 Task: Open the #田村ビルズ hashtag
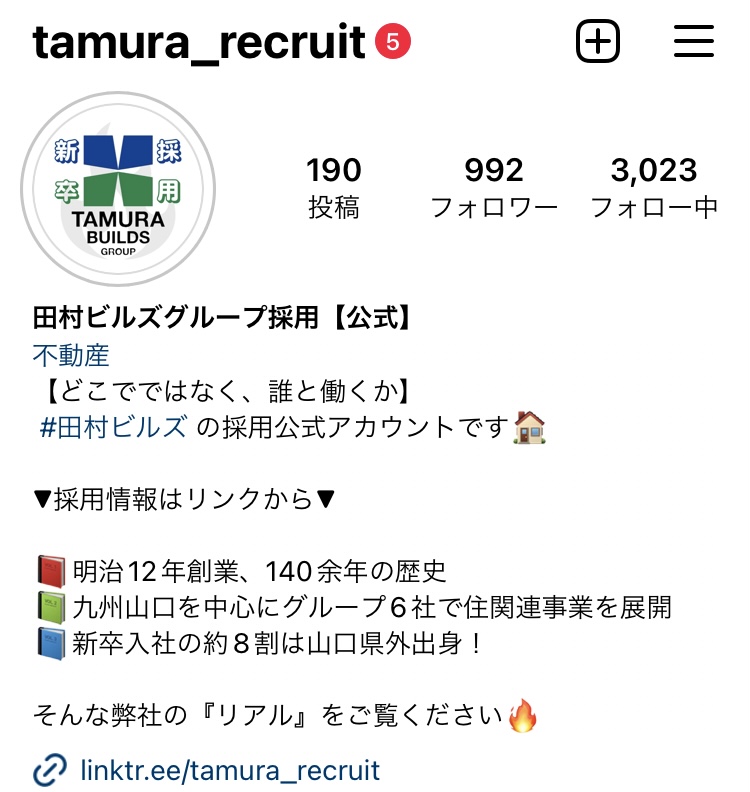pyautogui.click(x=113, y=427)
